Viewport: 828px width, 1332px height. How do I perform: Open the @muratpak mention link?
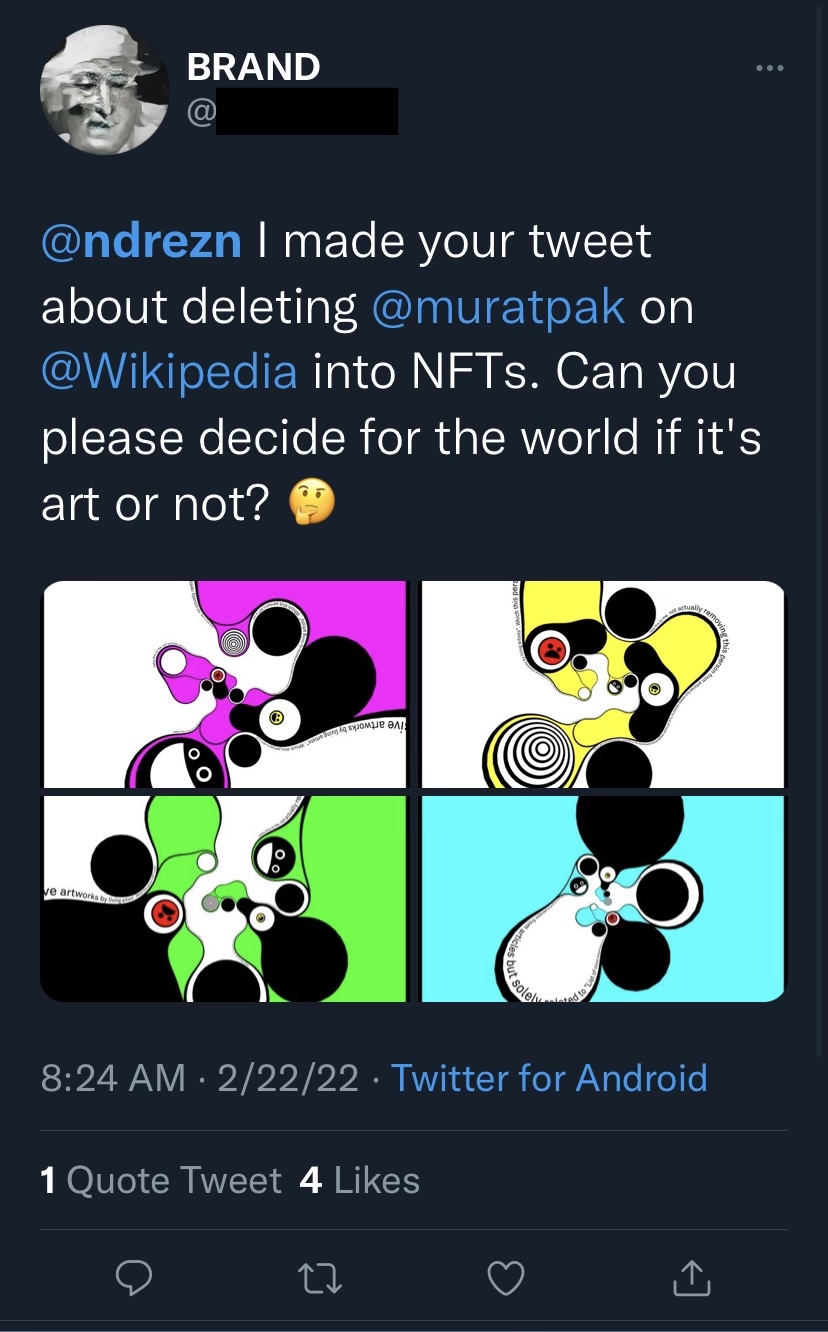[499, 308]
